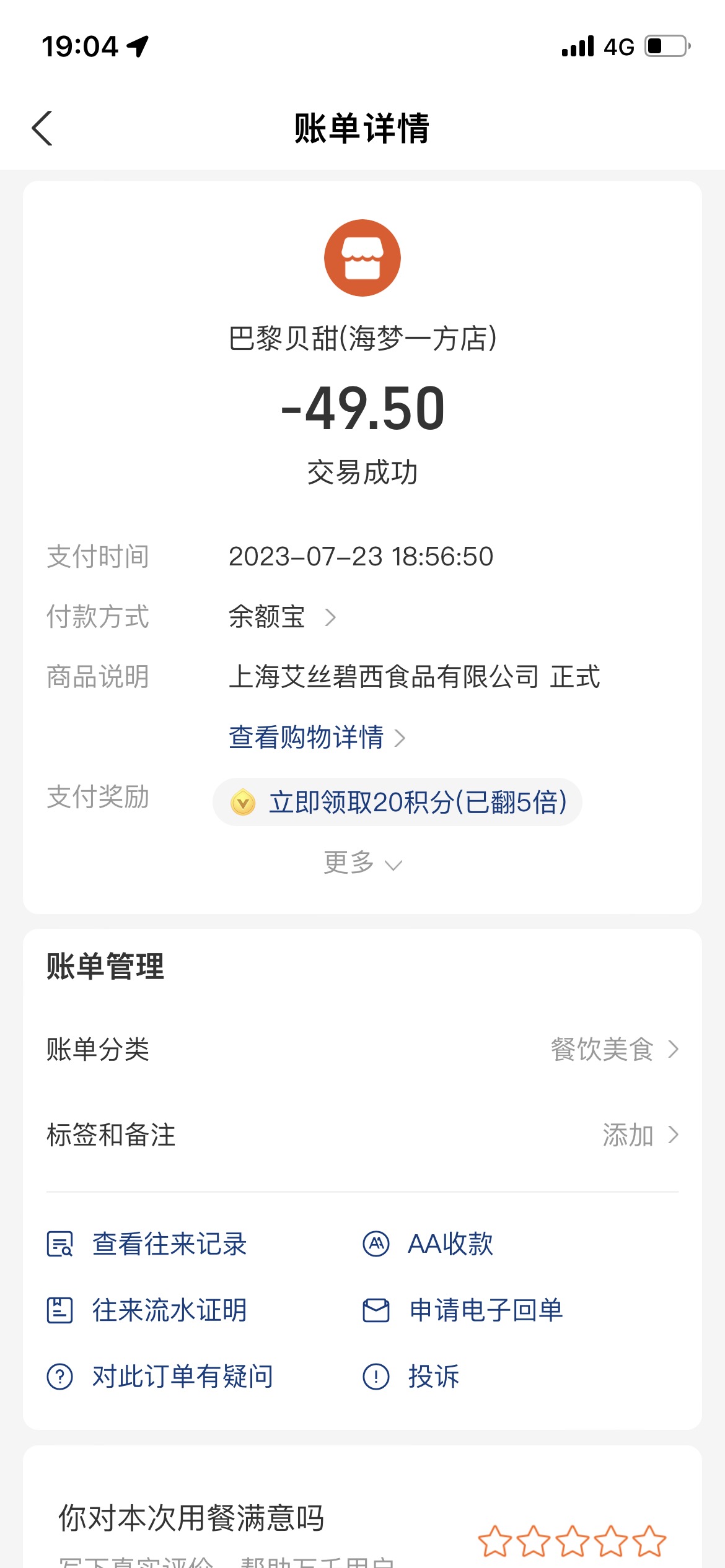Viewport: 725px width, 1568px height.
Task: Open 往来流水证明
Action: point(147,1310)
